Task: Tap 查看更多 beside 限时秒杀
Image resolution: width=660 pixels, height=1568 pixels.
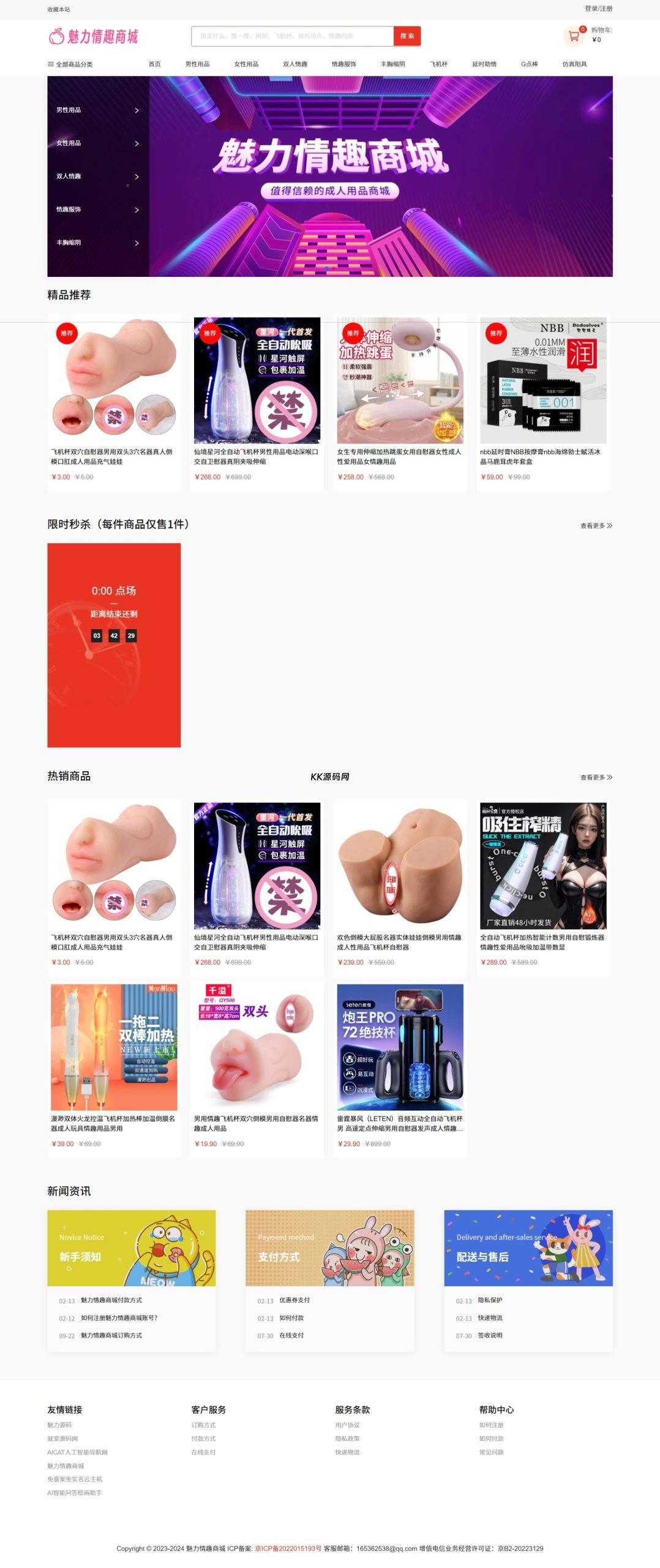Action: click(x=596, y=526)
